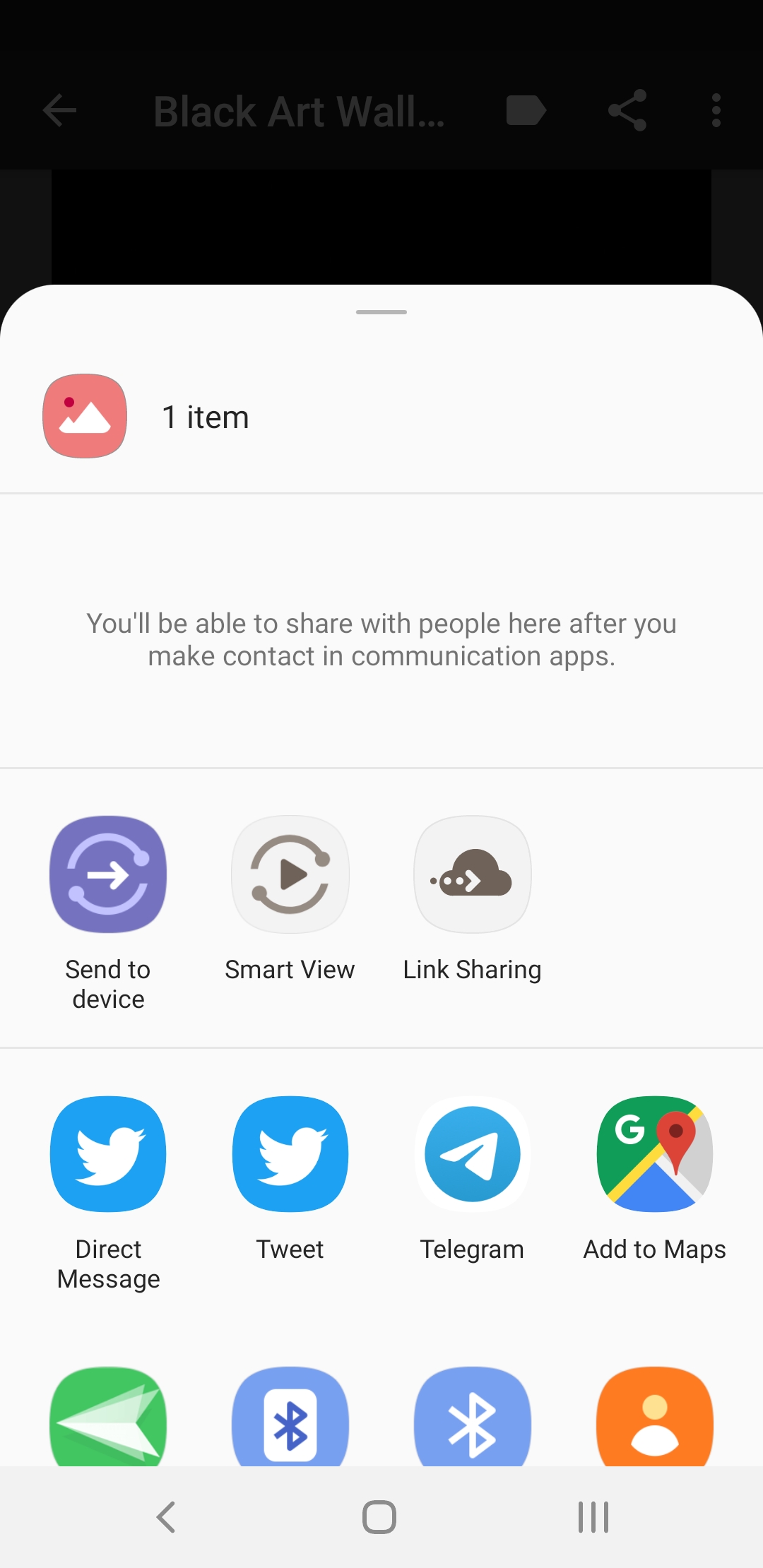Expand the share sheet via its drag handle
The width and height of the screenshot is (763, 1568).
[x=381, y=311]
